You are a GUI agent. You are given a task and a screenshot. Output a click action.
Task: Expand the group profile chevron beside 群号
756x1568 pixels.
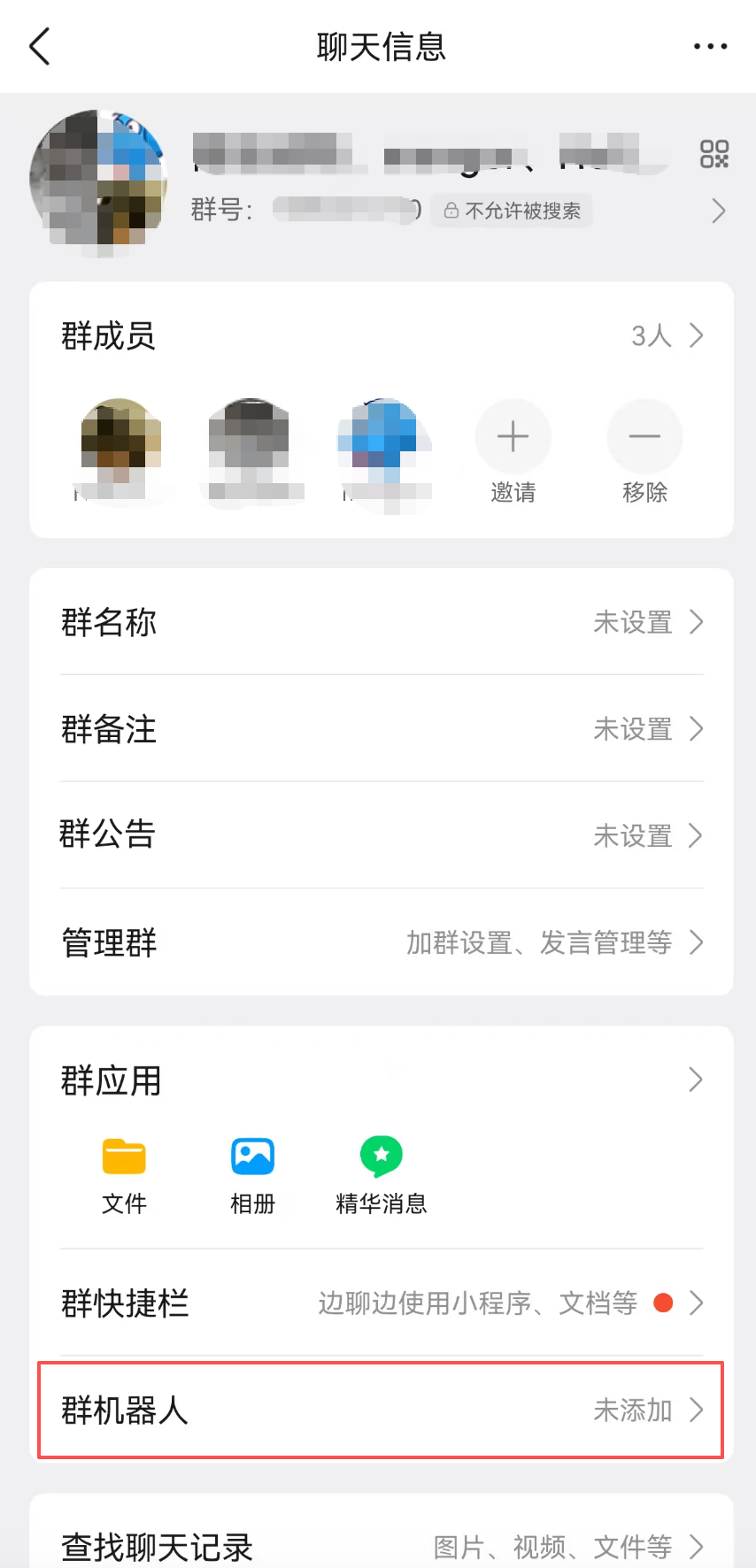718,211
